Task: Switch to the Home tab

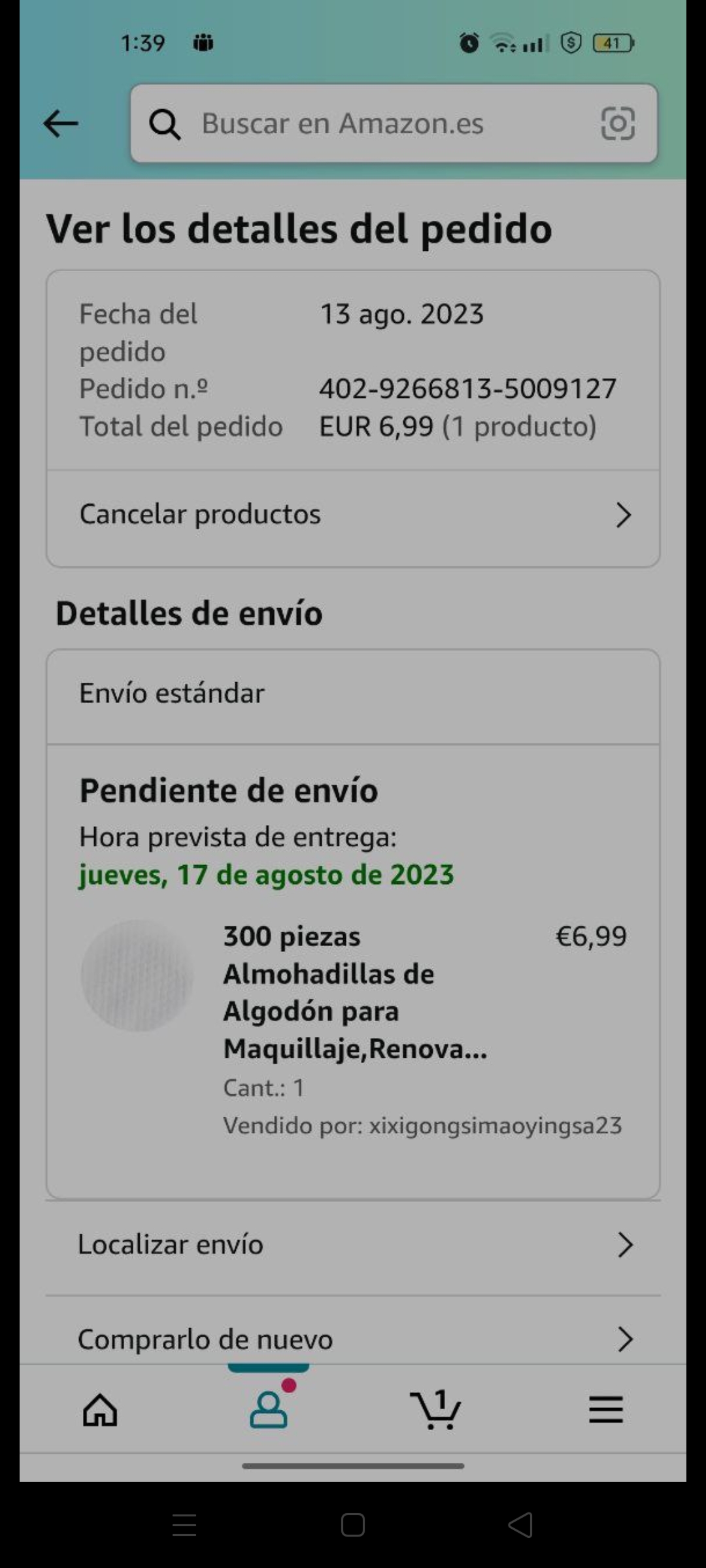Action: (x=100, y=1409)
